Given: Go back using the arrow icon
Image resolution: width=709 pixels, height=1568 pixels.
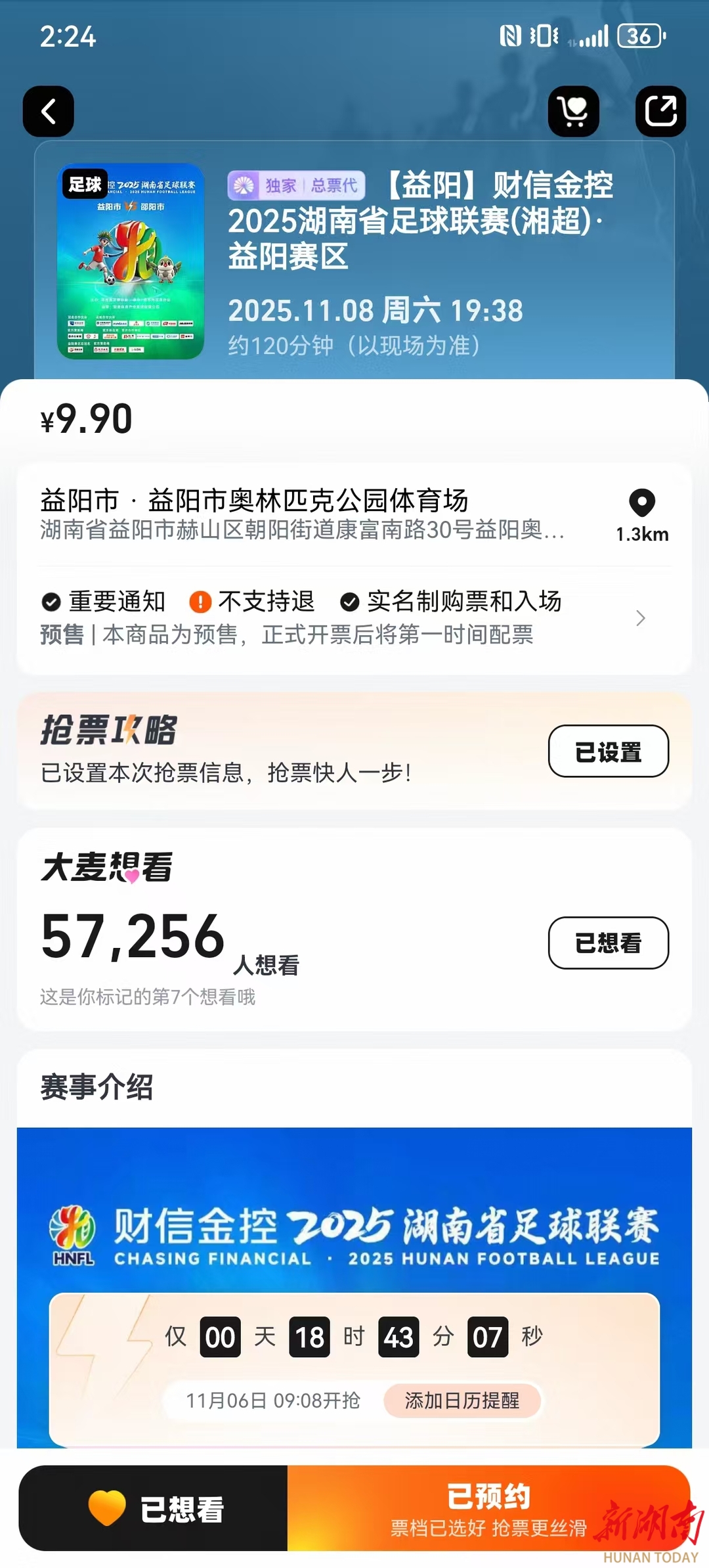Looking at the screenshot, I should [48, 111].
